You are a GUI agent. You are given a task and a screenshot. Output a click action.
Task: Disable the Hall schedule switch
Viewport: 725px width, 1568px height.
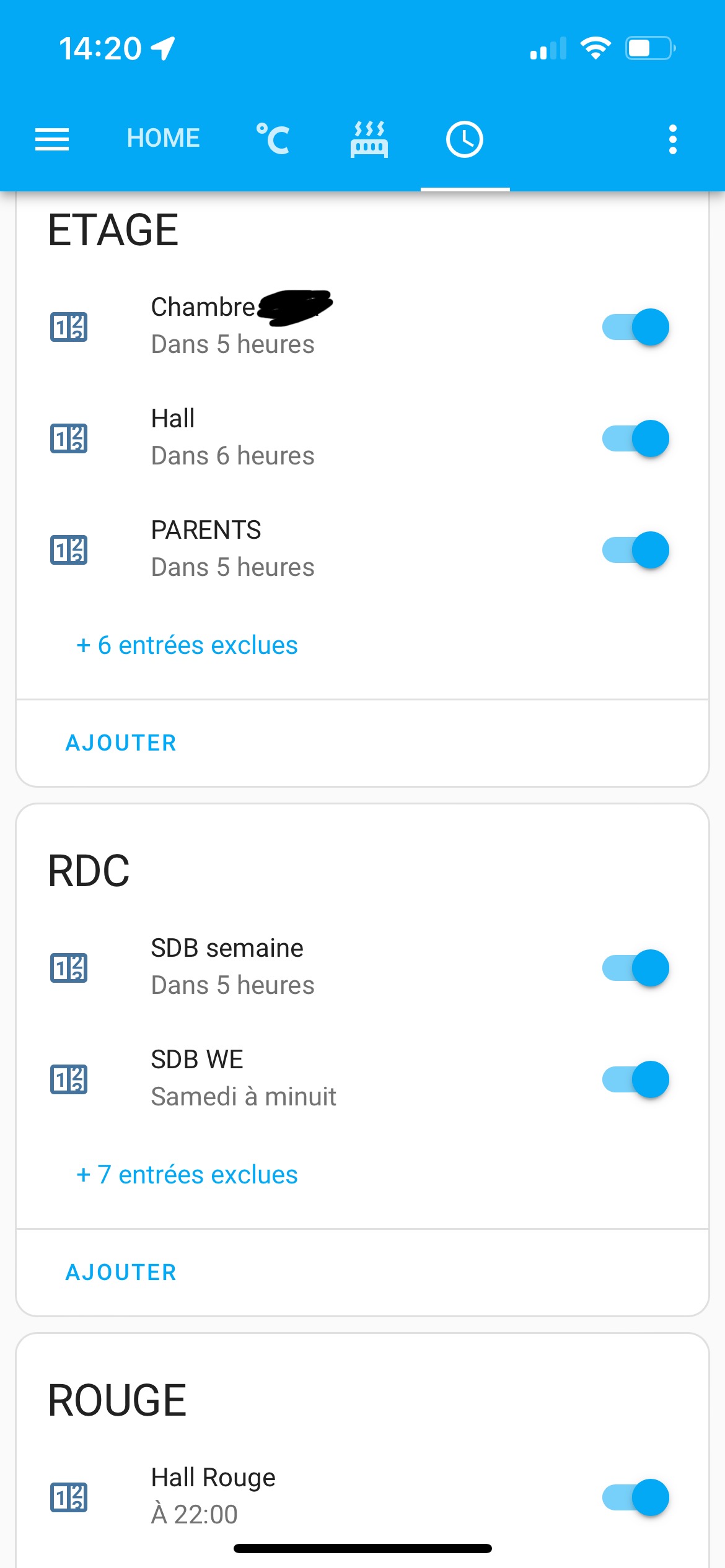[x=635, y=438]
